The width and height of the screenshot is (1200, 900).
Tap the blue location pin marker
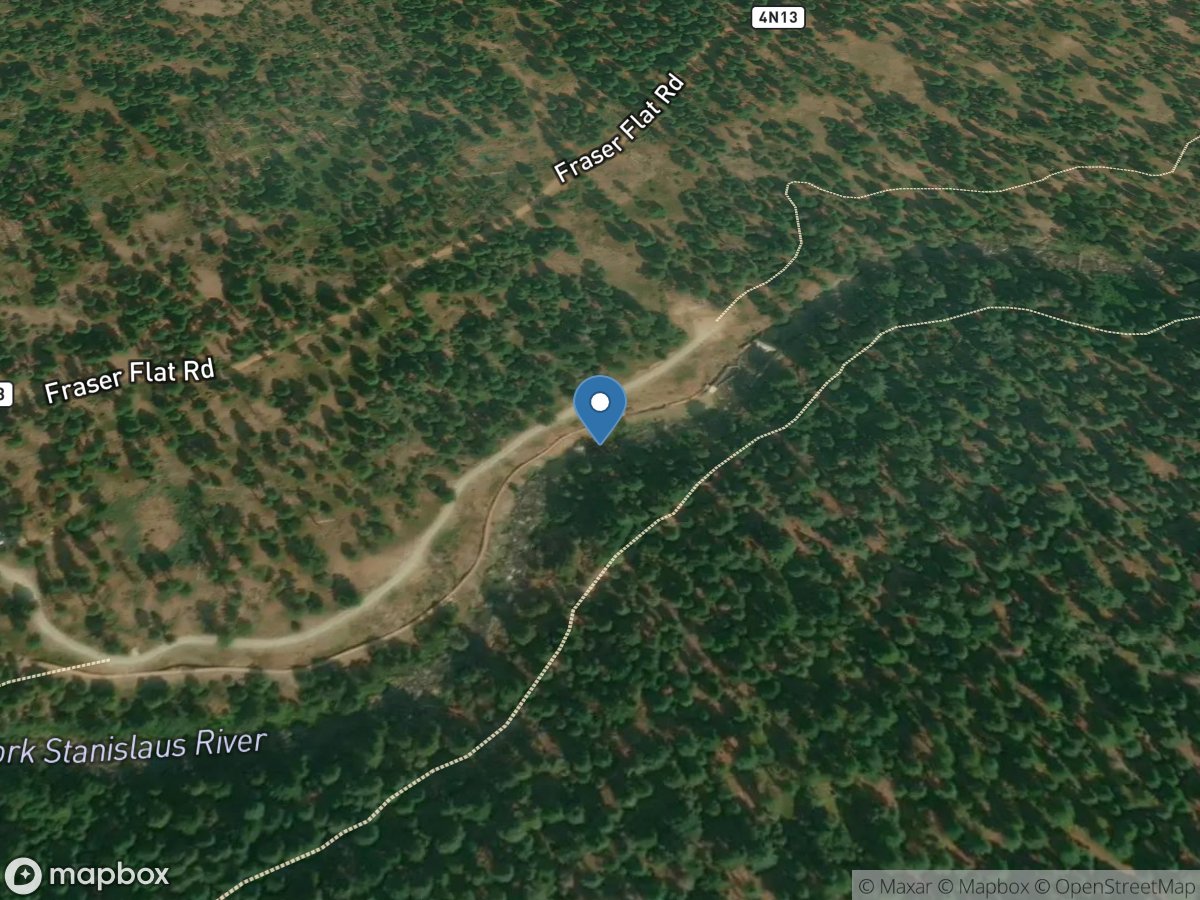pyautogui.click(x=600, y=407)
